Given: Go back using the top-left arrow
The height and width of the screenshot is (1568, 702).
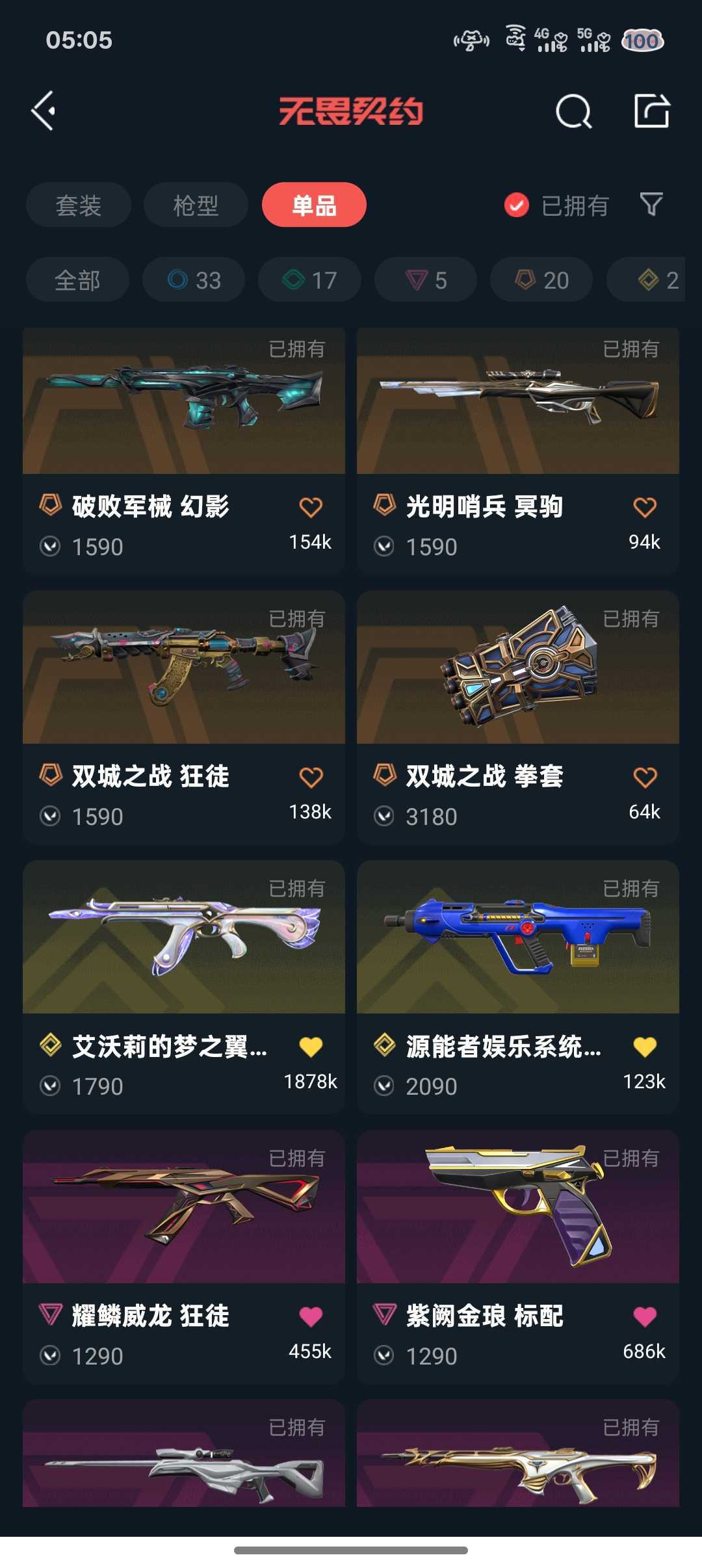Looking at the screenshot, I should (x=44, y=111).
